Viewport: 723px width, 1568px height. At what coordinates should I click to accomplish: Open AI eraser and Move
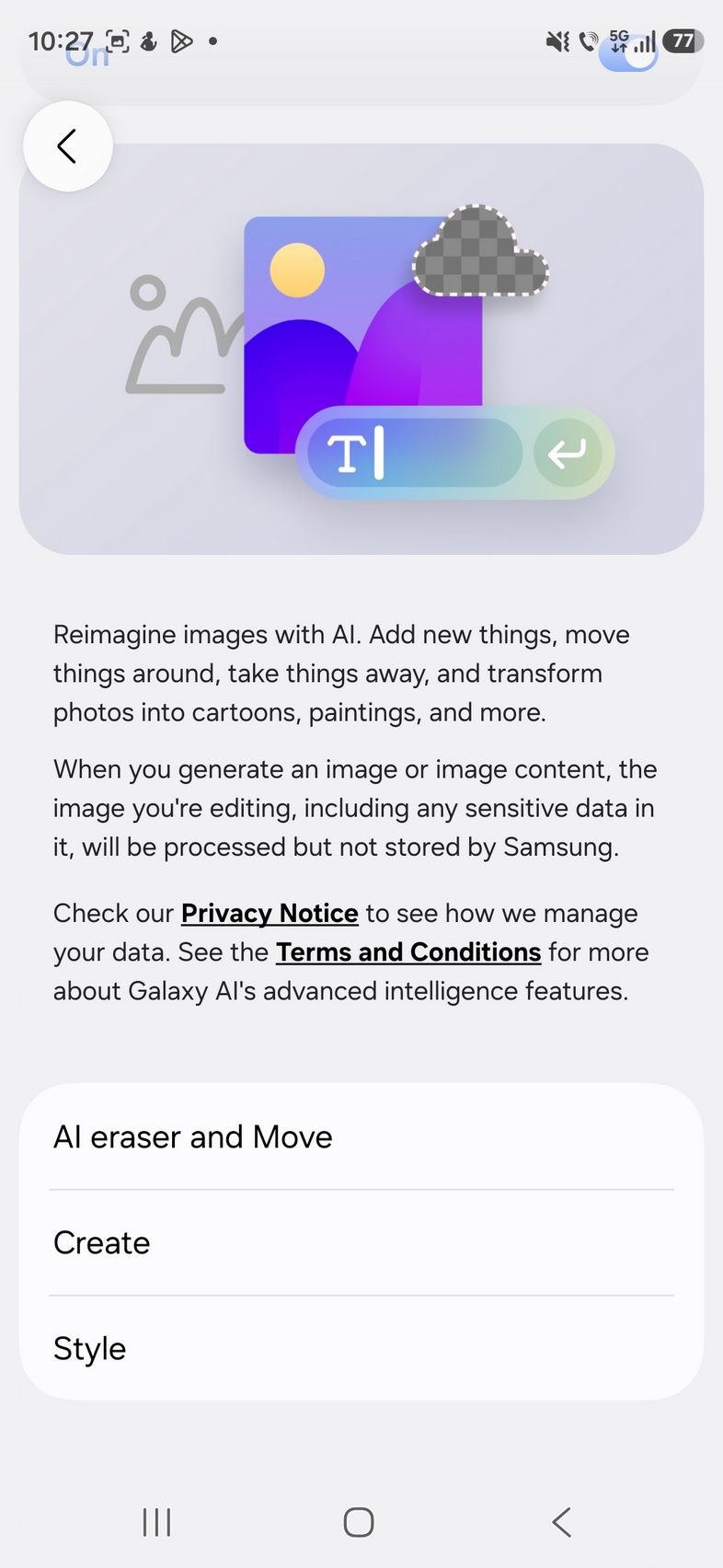[x=361, y=1137]
